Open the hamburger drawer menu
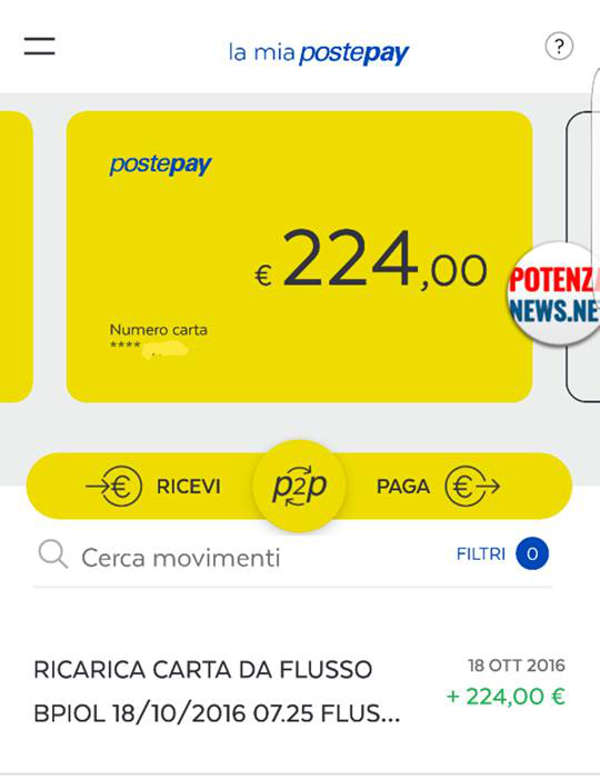This screenshot has width=600, height=780. click(39, 46)
